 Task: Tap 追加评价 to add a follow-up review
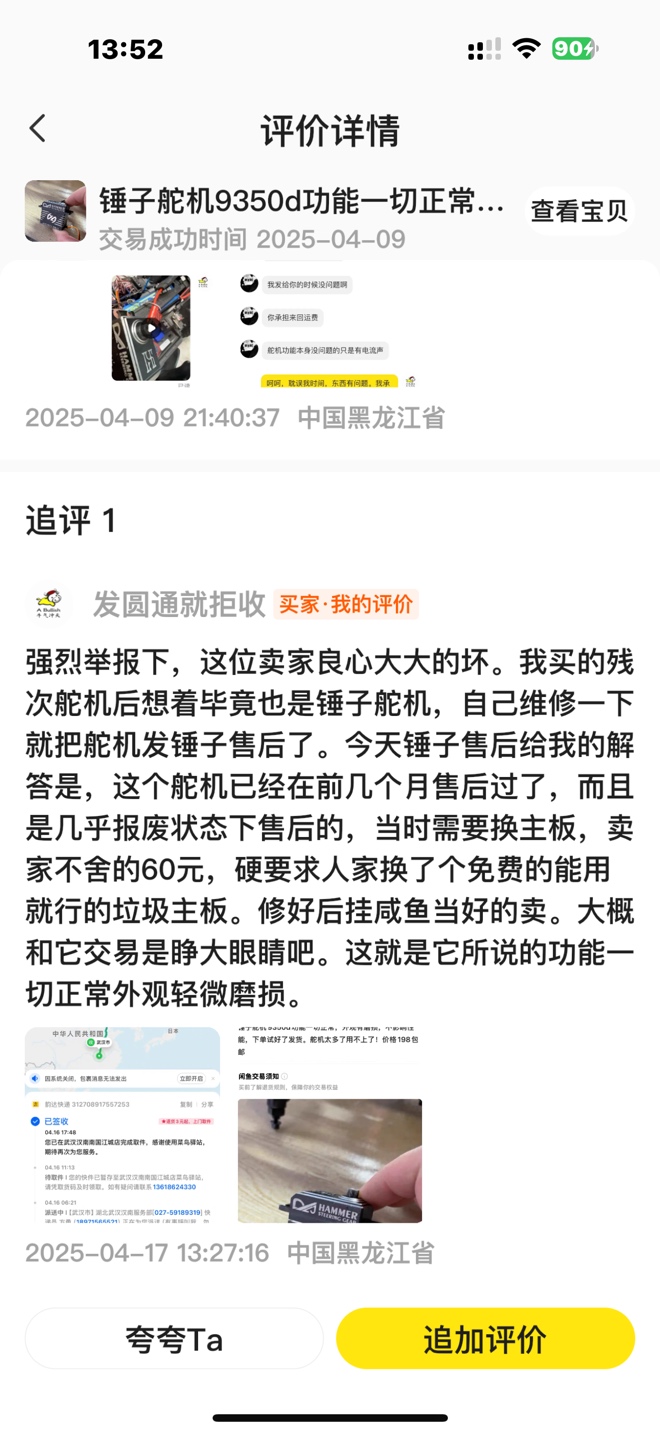[485, 1338]
